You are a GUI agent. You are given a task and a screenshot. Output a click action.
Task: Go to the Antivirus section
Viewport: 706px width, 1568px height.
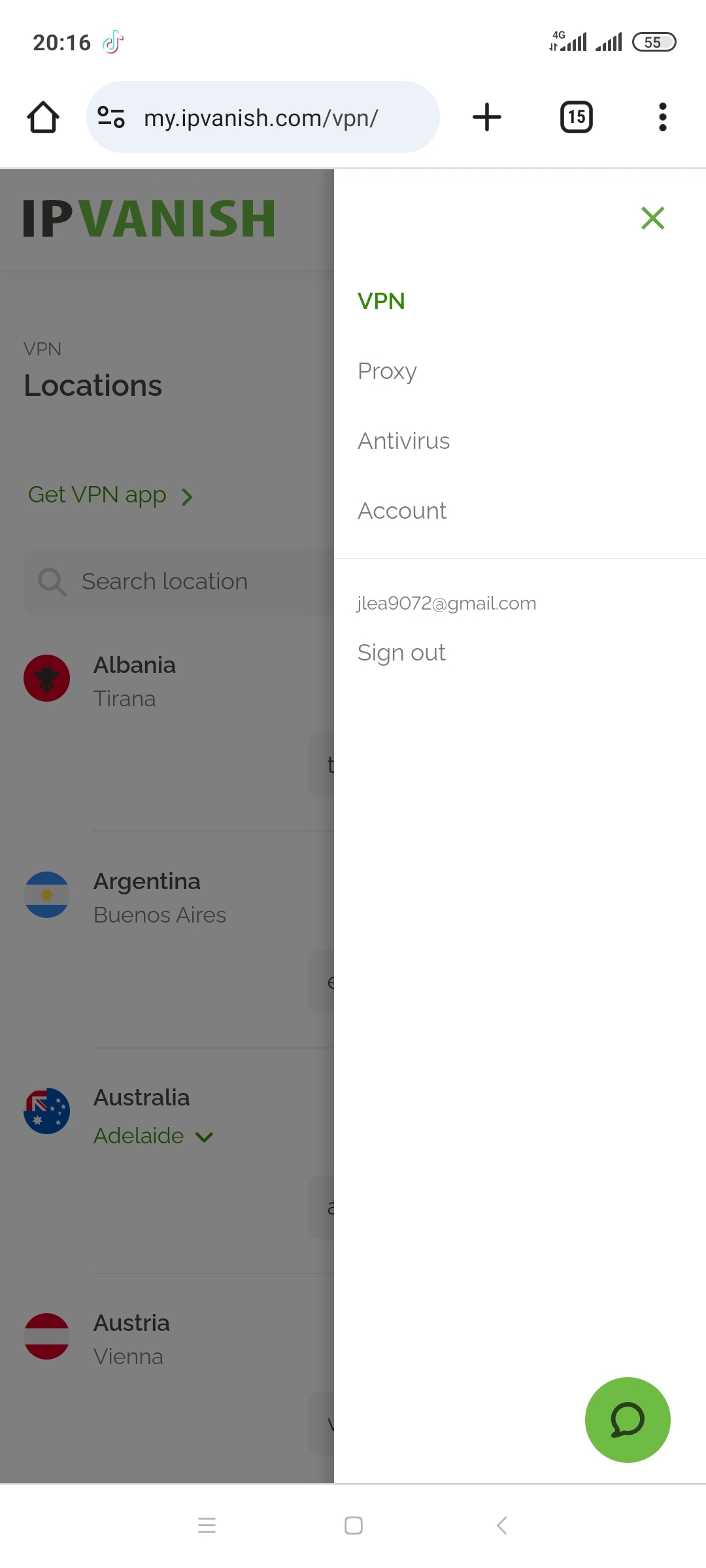tap(403, 441)
